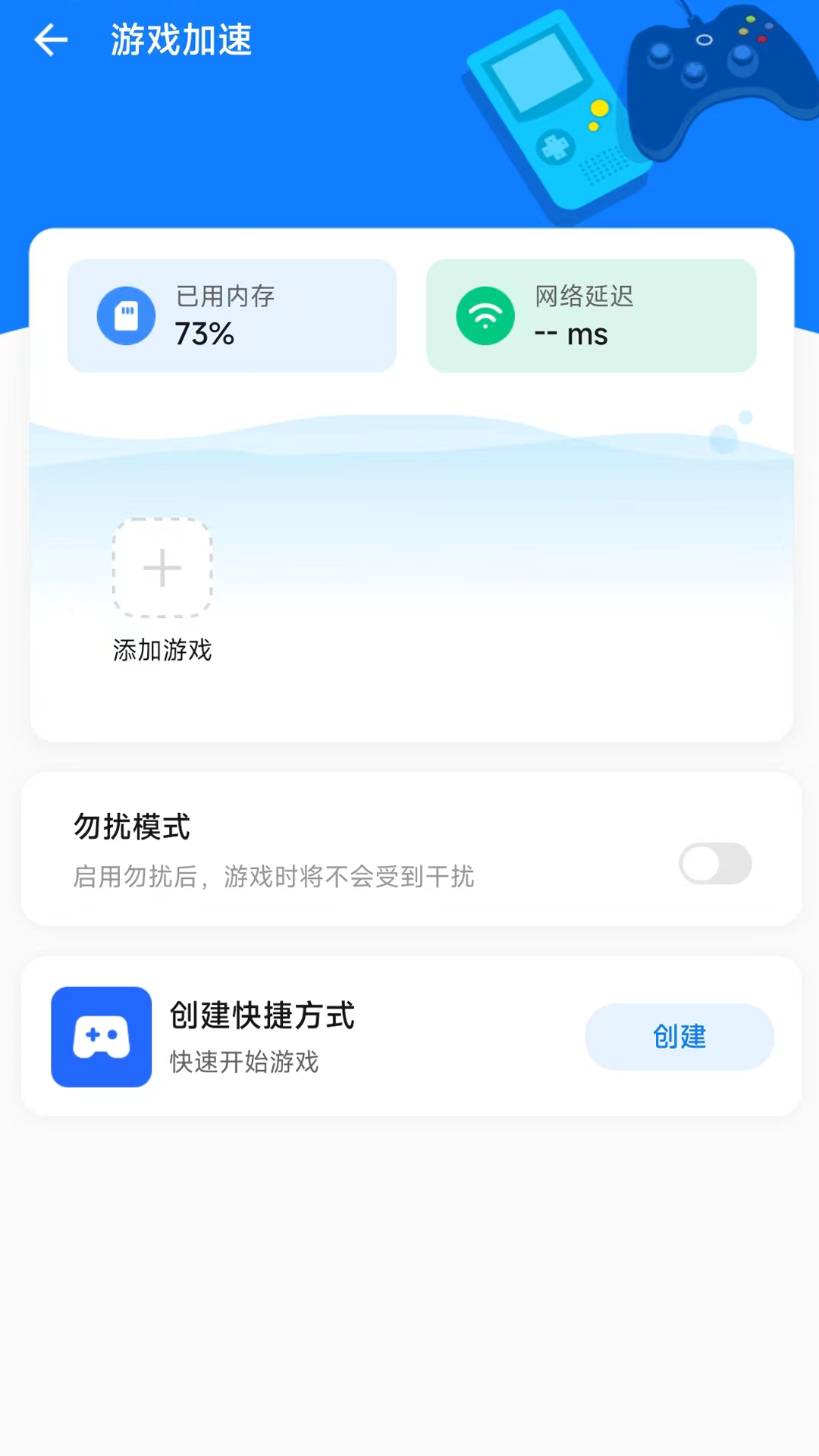Click the -- ms latency reading
The image size is (819, 1456).
click(570, 334)
